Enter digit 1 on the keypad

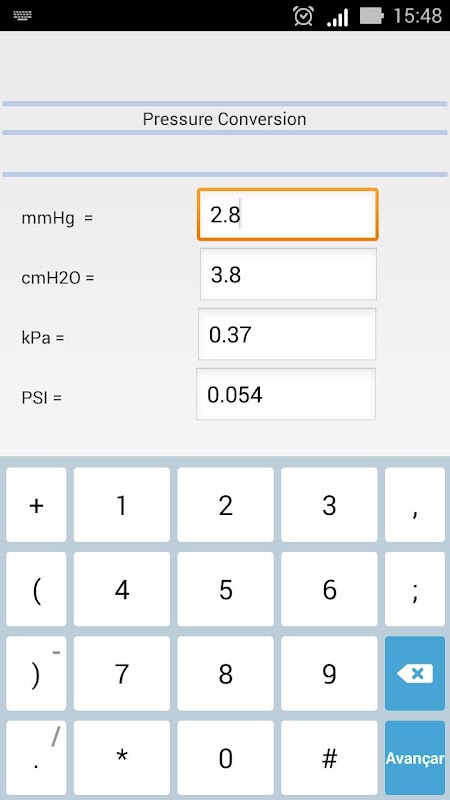[x=122, y=505]
